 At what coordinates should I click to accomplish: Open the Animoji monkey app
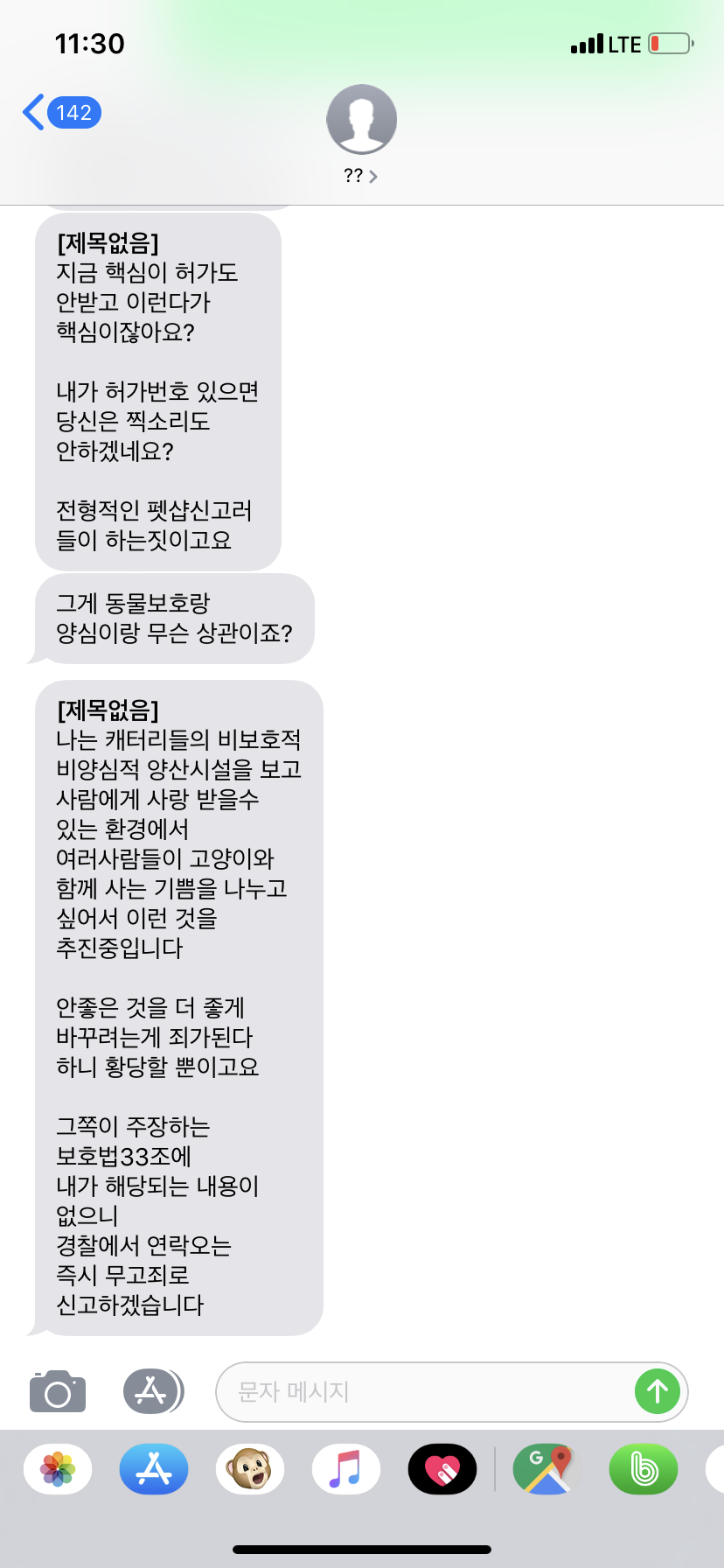point(250,1469)
